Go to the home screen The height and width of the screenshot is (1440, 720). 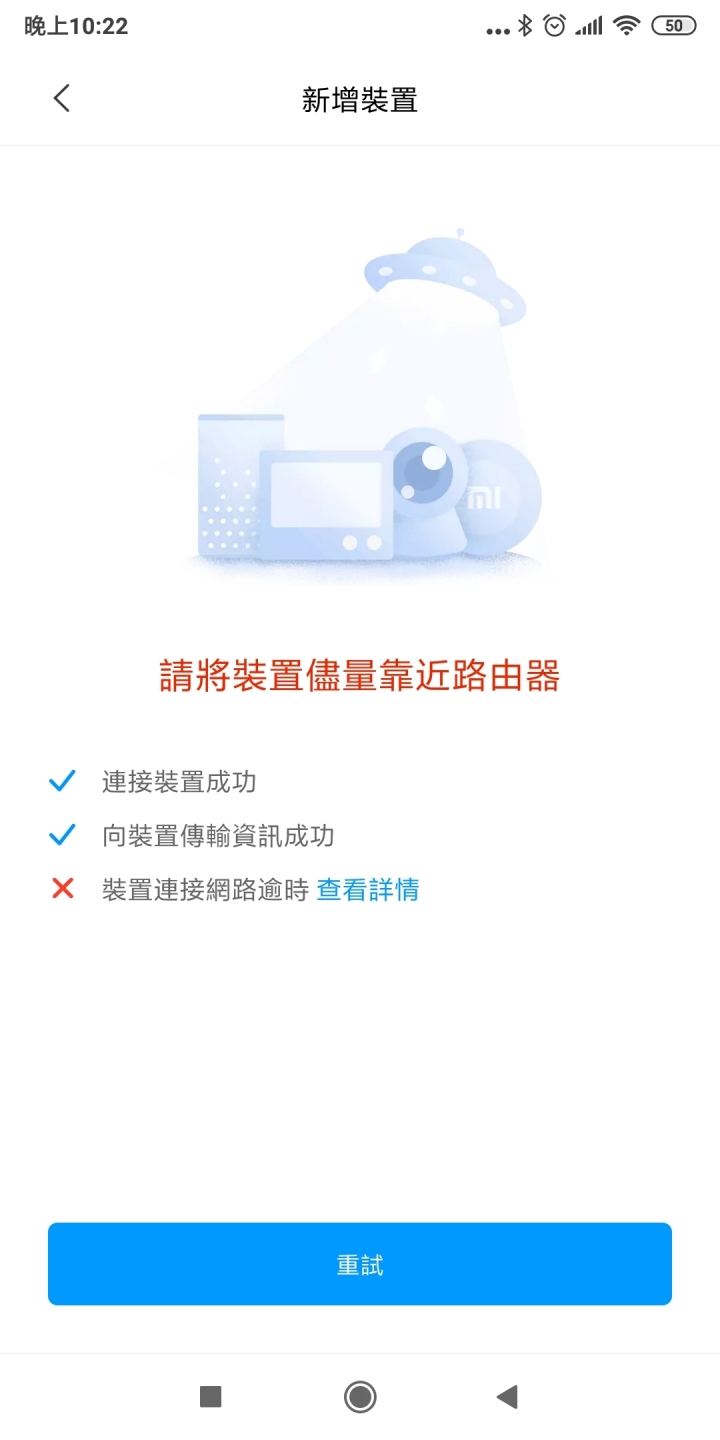tap(360, 1396)
